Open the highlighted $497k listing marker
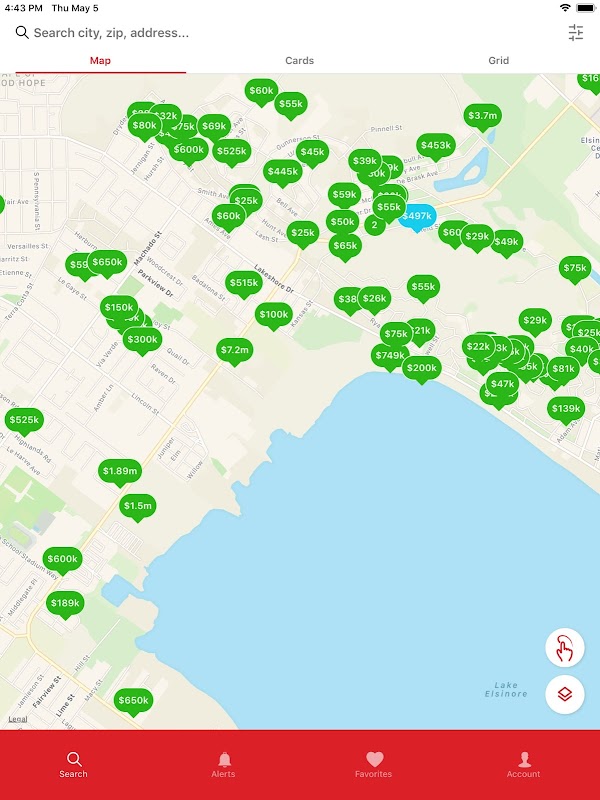The image size is (600, 800). click(x=418, y=217)
